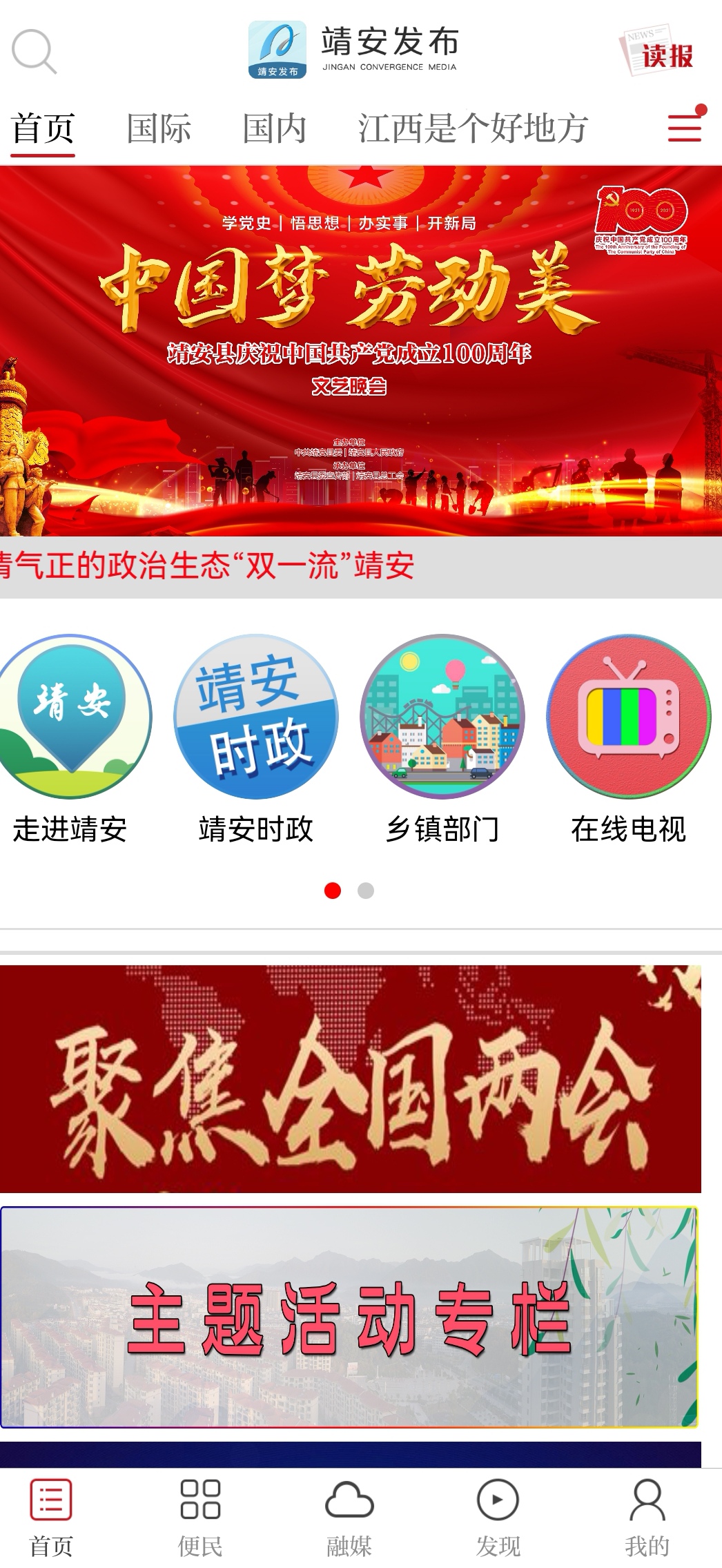
Task: Open the 读报 newspaper reader icon
Action: pyautogui.click(x=660, y=50)
